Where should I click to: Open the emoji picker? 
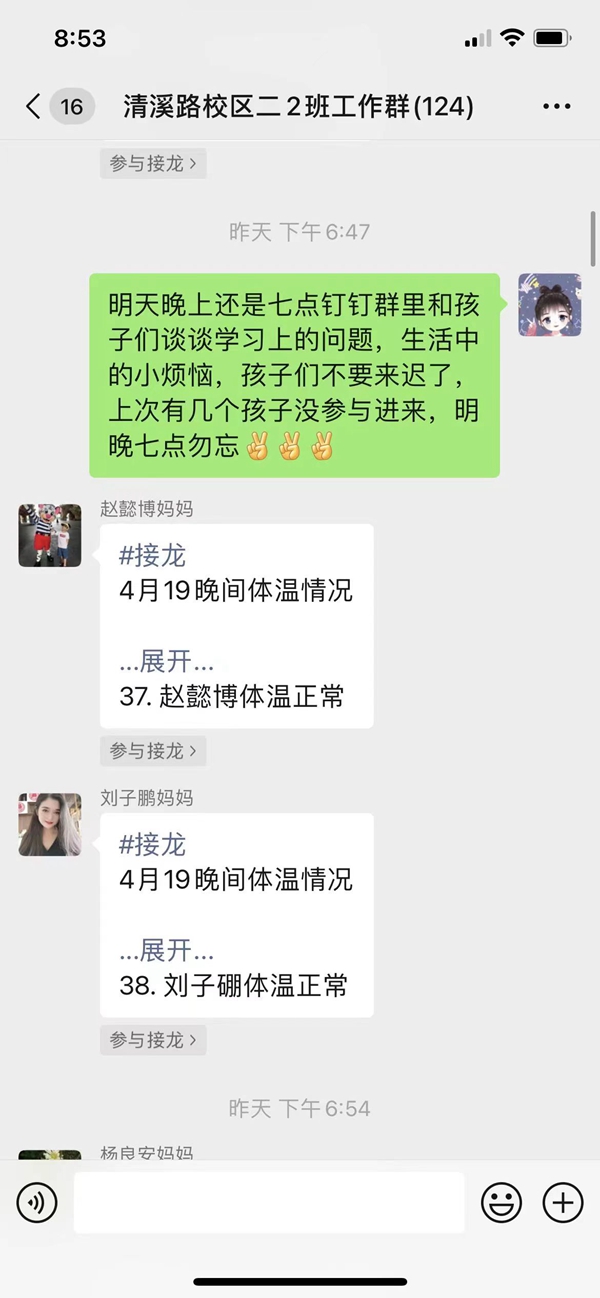(502, 1202)
